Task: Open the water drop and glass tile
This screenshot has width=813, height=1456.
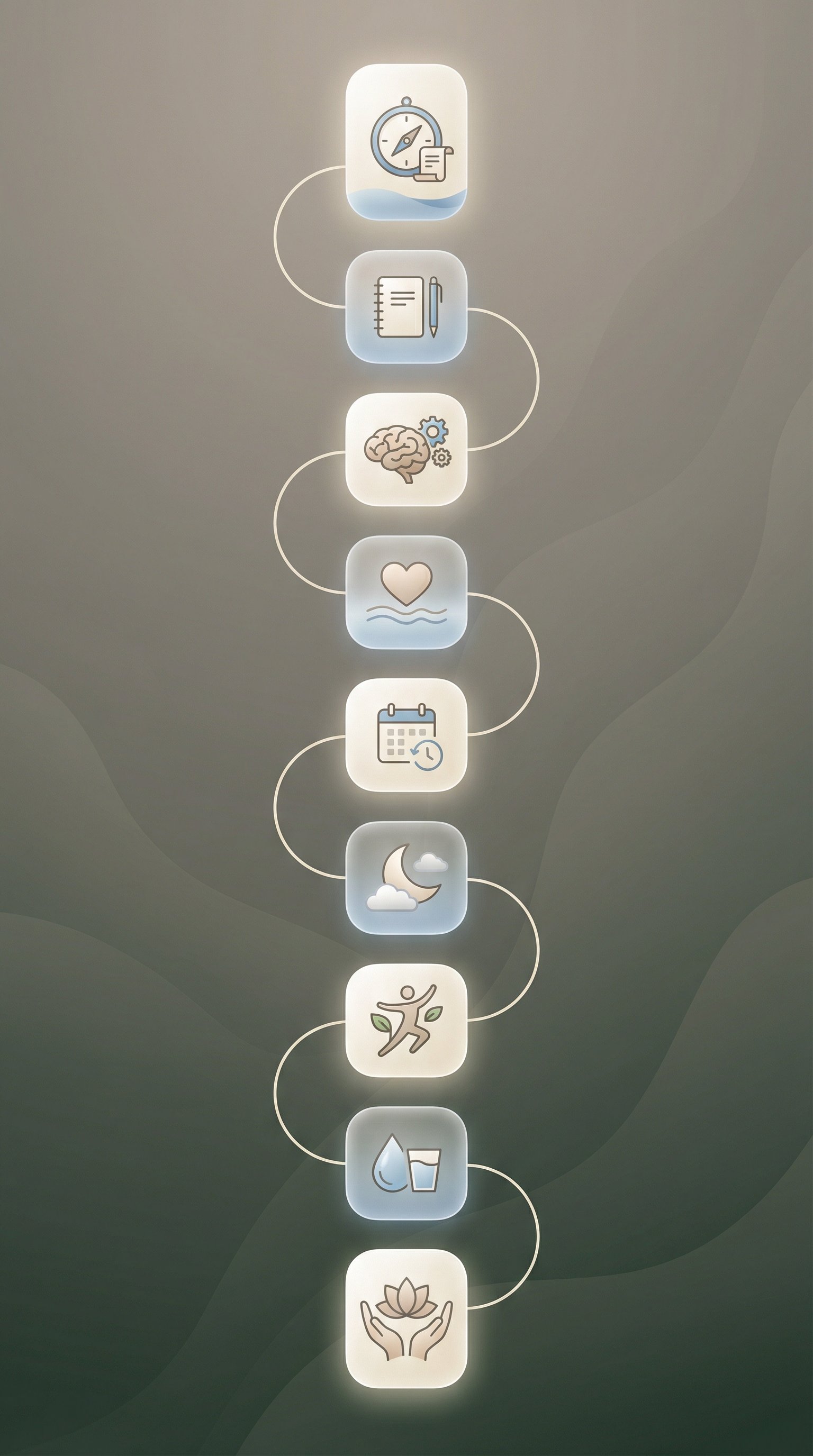Action: tap(406, 1163)
